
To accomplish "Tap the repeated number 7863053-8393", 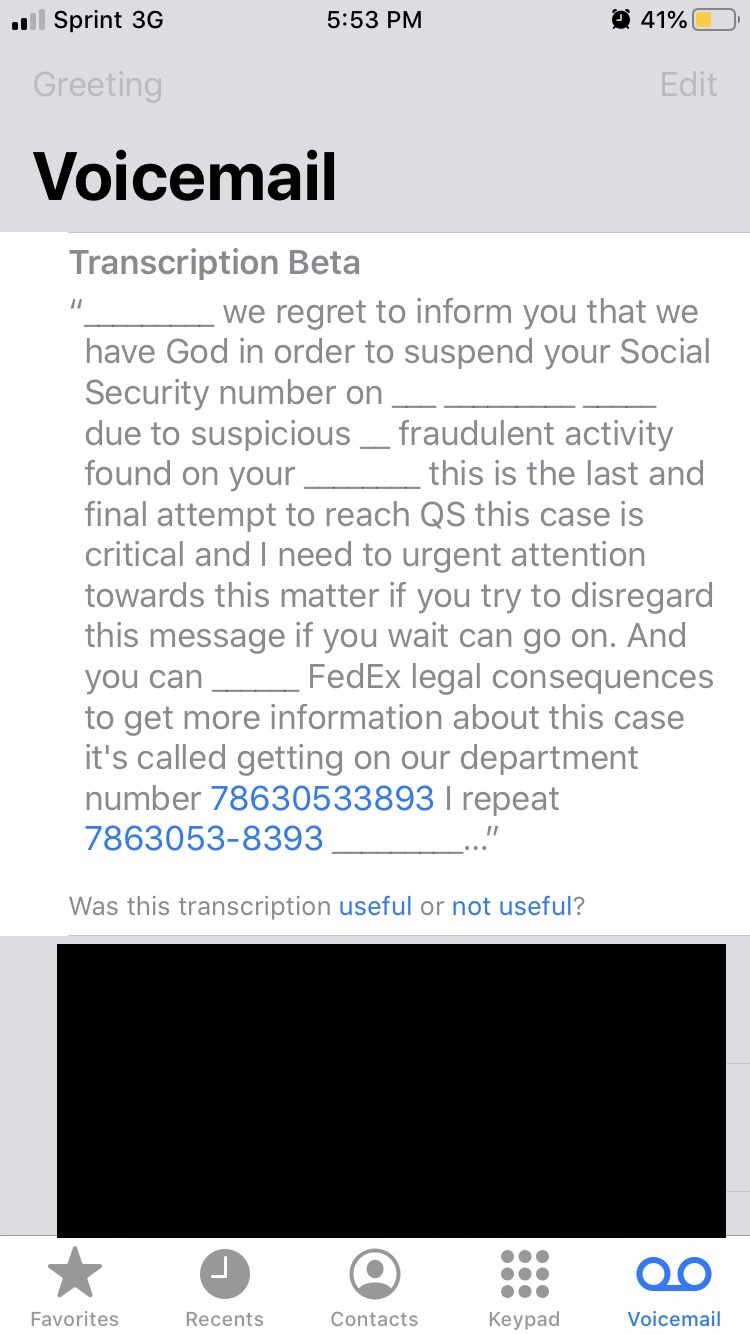I will [x=204, y=838].
